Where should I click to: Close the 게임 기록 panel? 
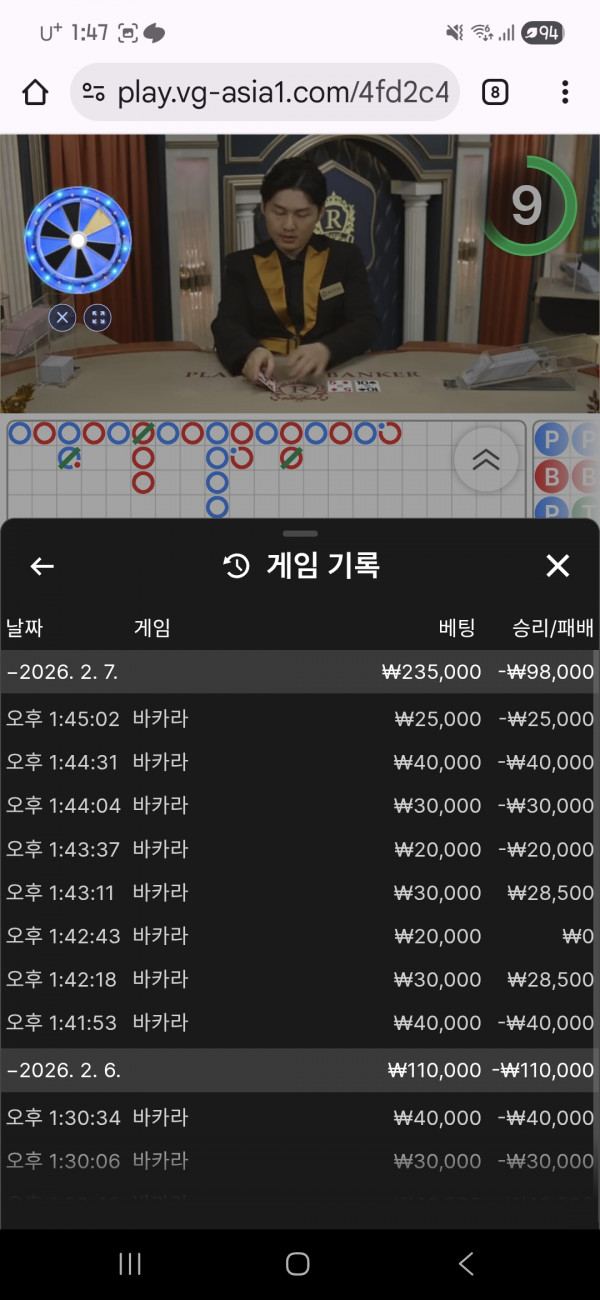coord(557,567)
